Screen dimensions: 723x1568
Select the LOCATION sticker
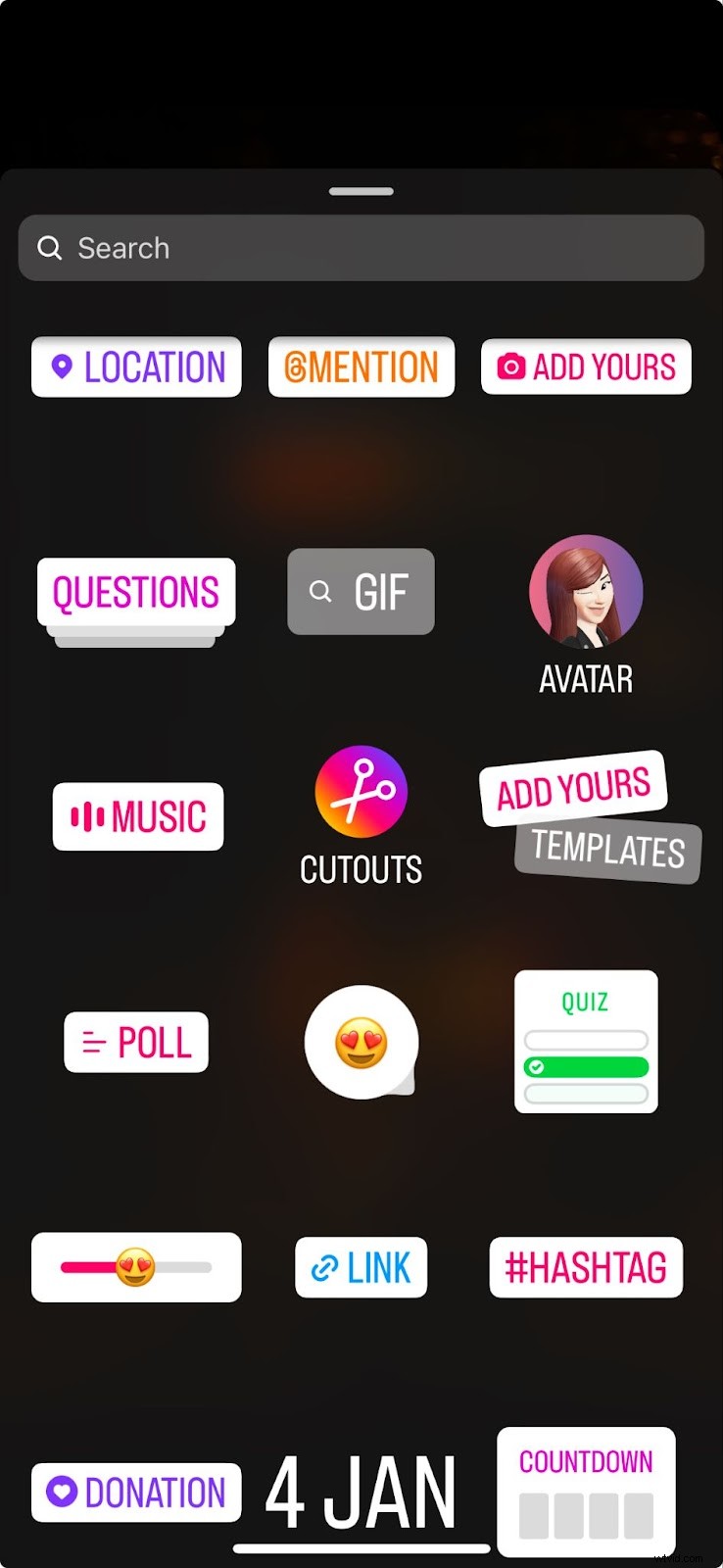135,367
